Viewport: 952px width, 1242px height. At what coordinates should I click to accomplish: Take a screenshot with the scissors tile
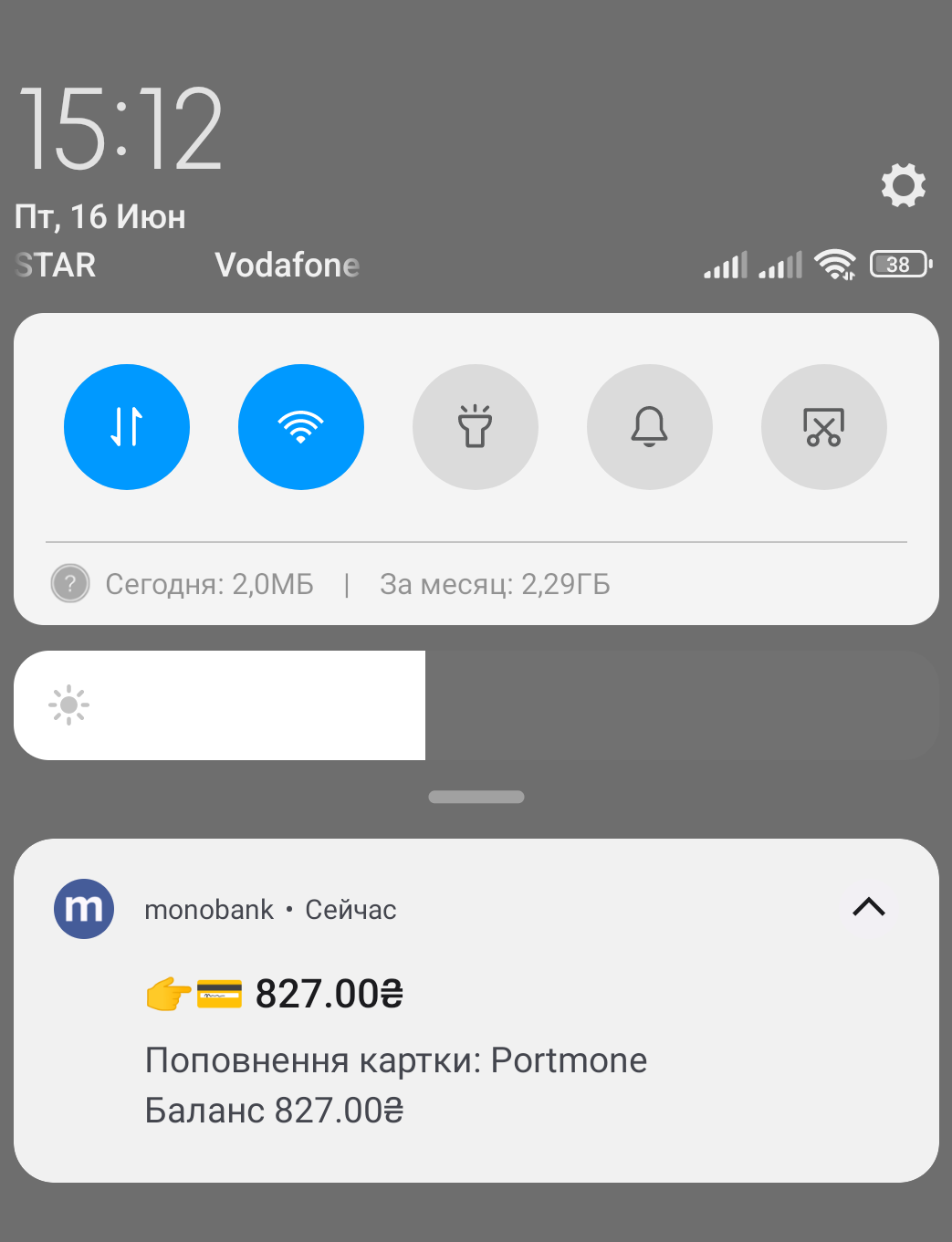tap(824, 427)
